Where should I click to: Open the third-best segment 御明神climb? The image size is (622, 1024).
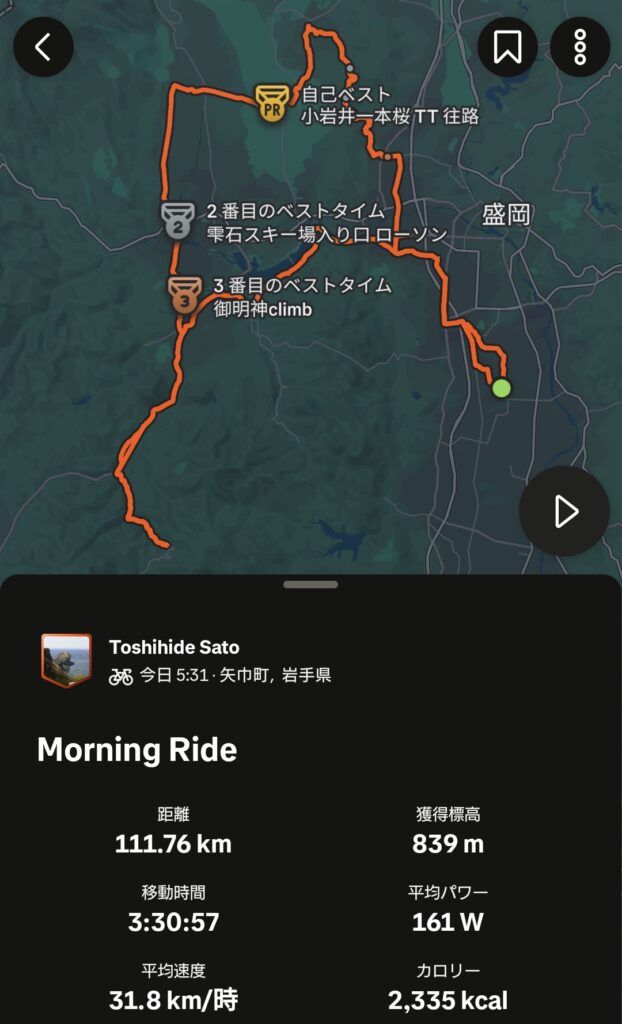pos(184,295)
